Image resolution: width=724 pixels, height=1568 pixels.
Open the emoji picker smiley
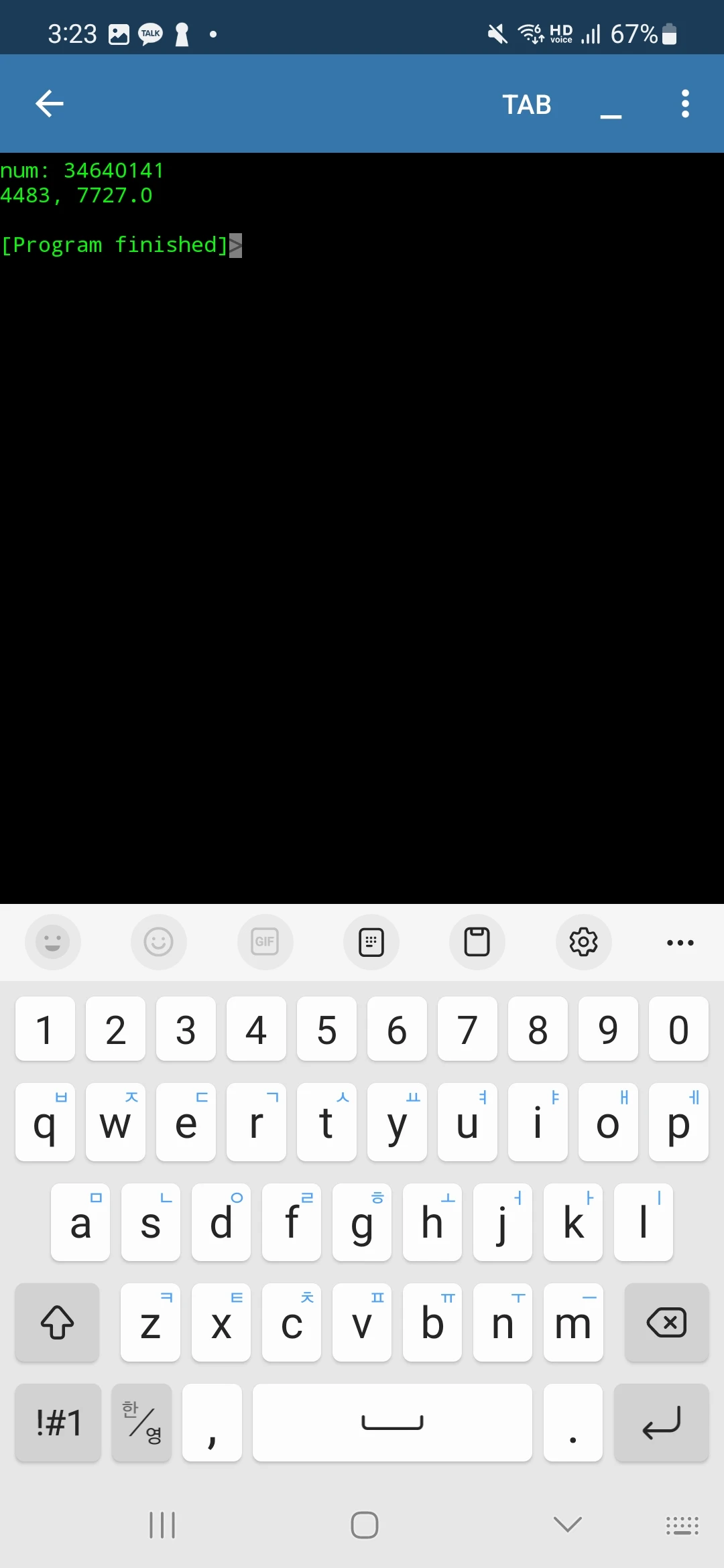(159, 942)
